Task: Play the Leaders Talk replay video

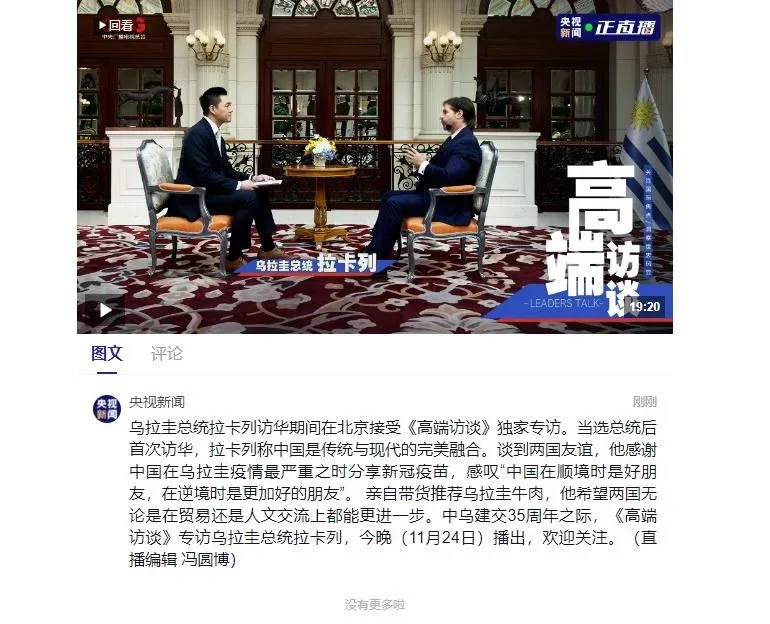Action: [x=106, y=310]
